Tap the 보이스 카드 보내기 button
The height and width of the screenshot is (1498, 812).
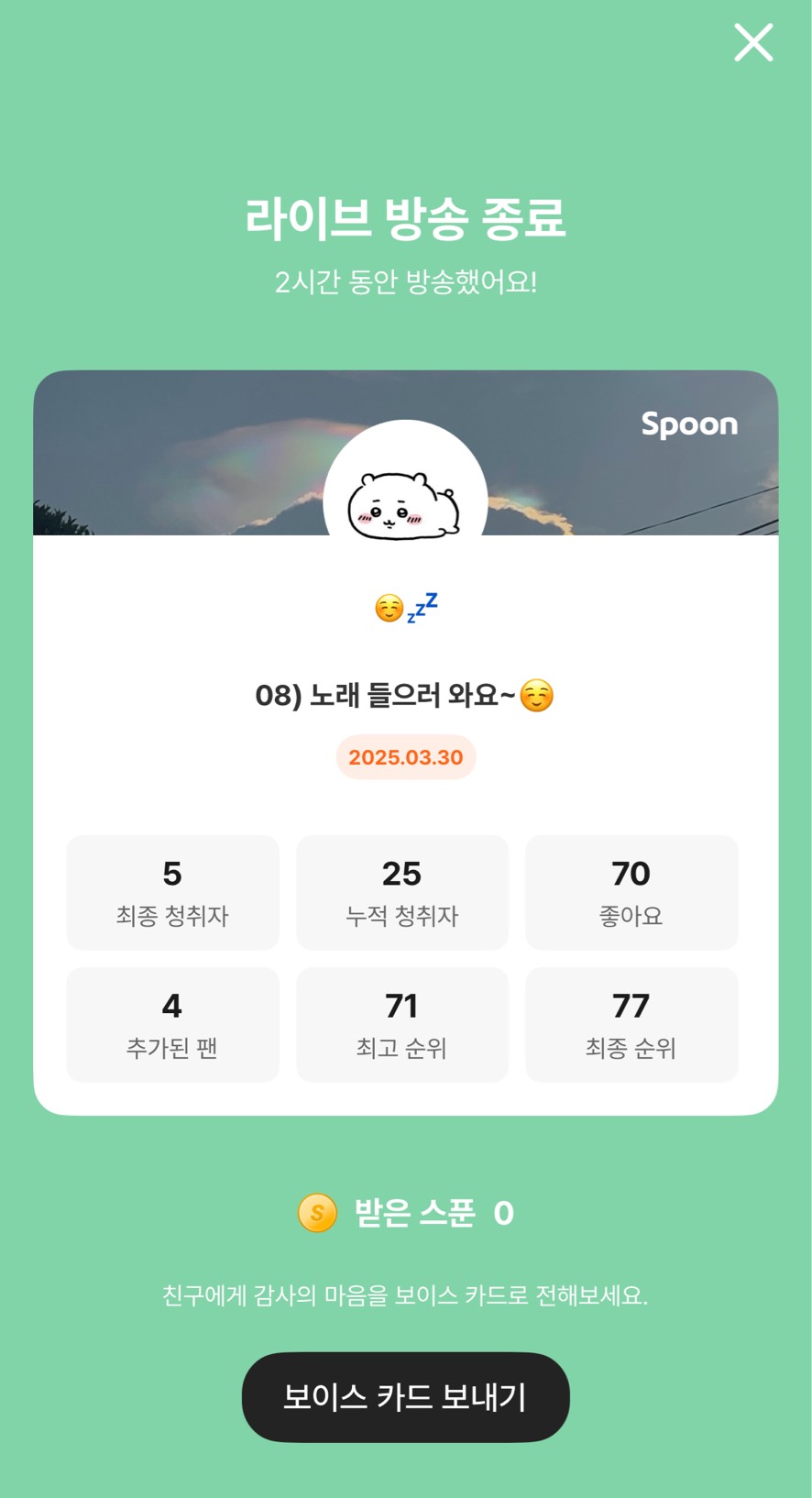click(x=406, y=1396)
